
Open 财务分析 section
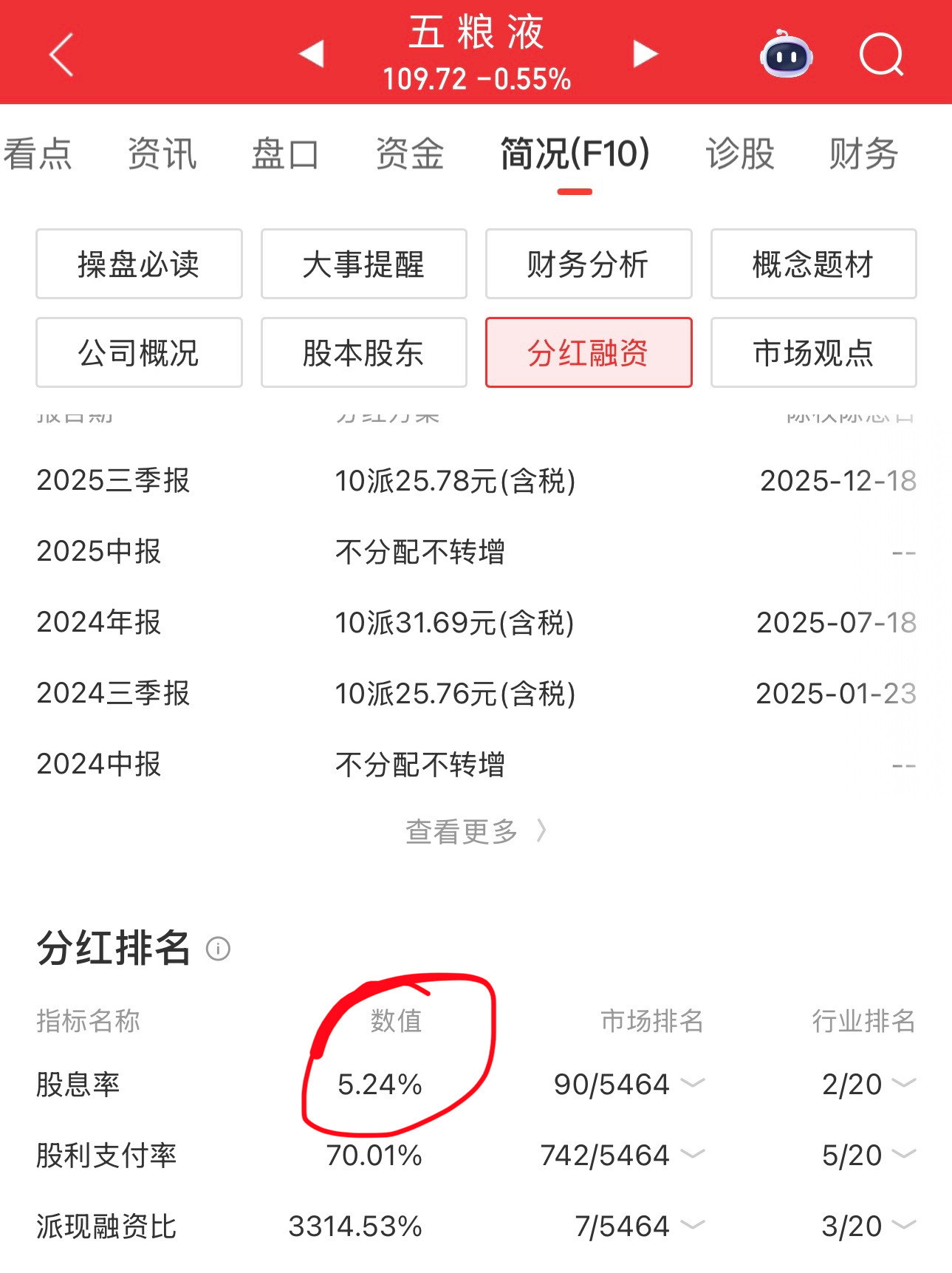589,264
